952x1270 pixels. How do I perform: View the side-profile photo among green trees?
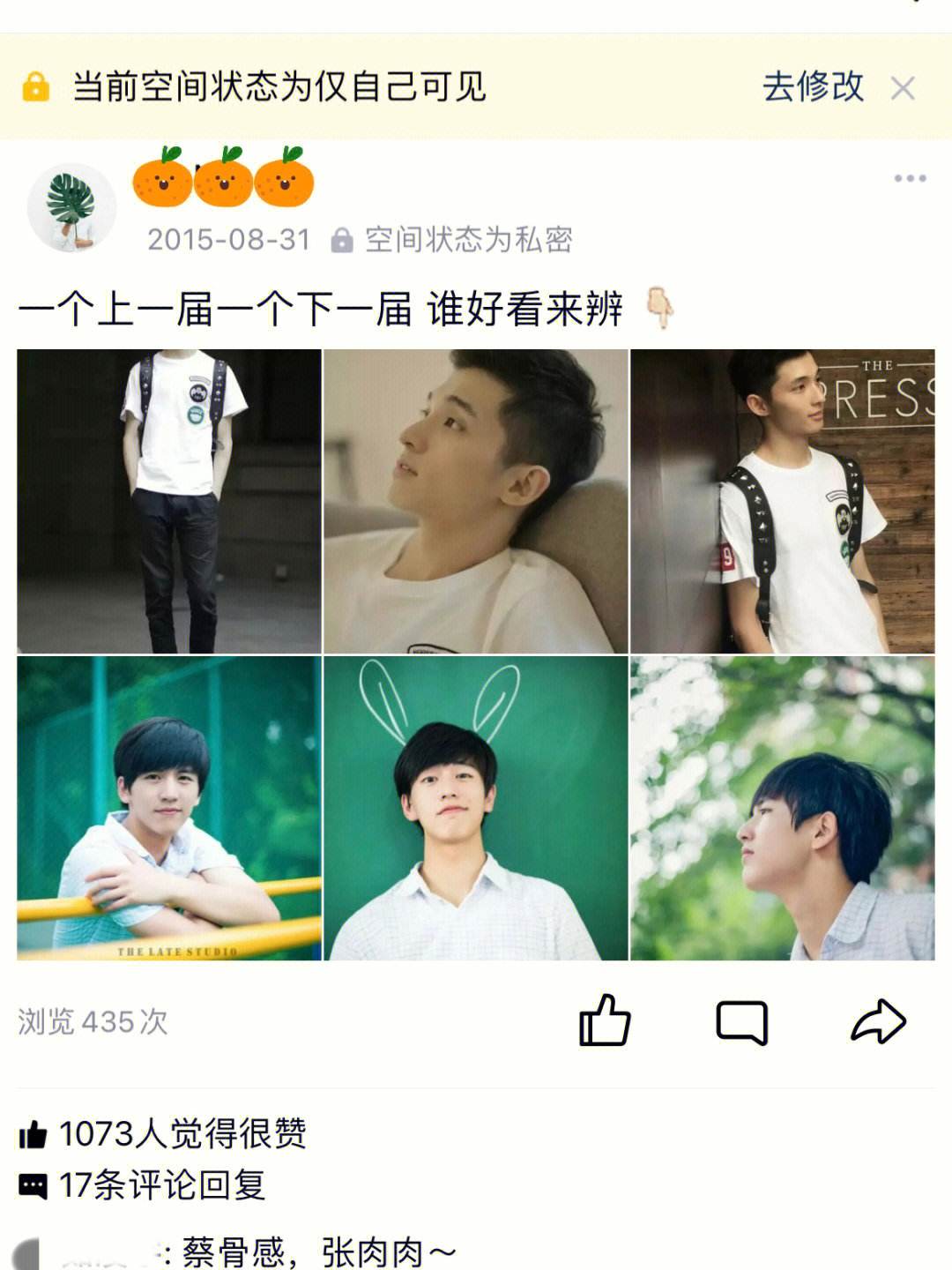[x=782, y=808]
